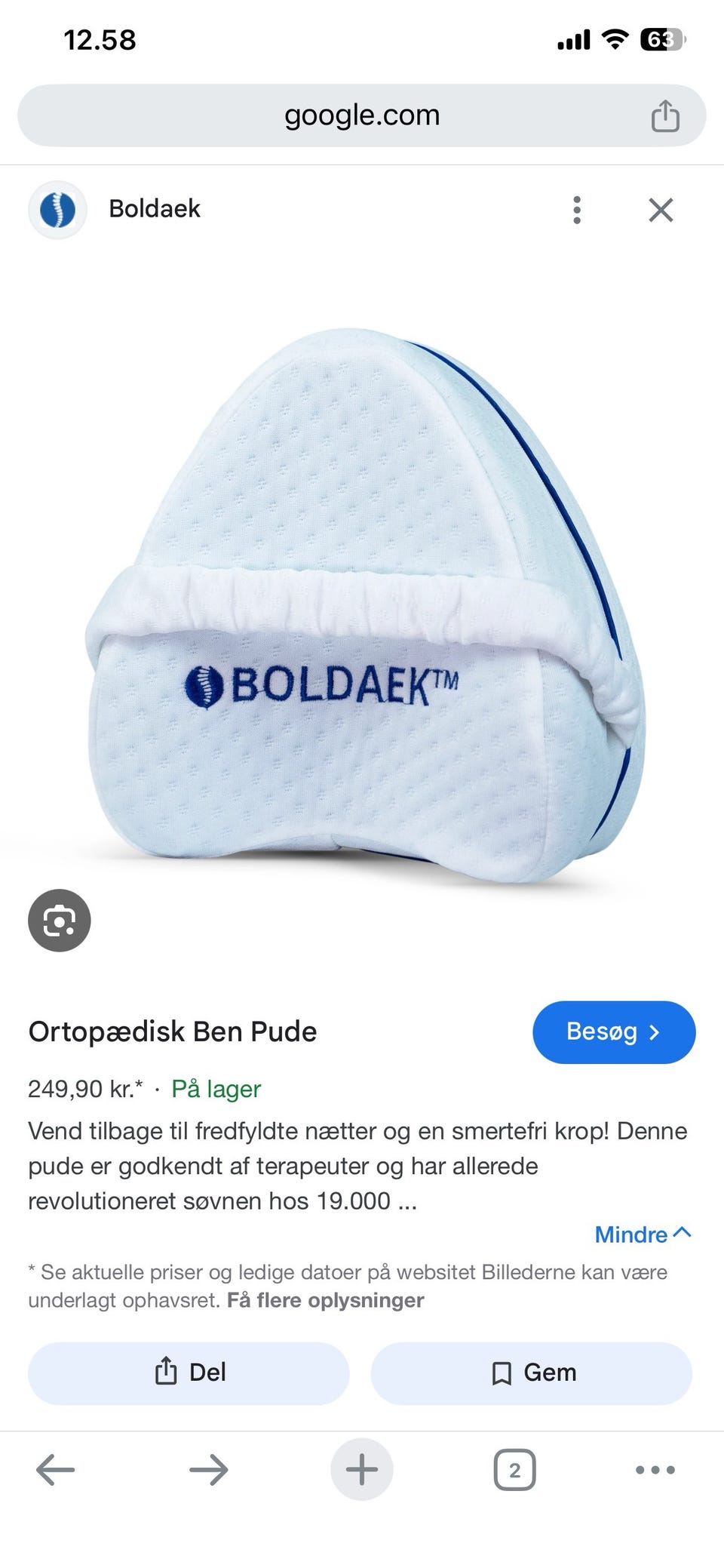Tap the Ortopædisk Ben Pude title
The image size is (724, 1568).
pos(172,1031)
